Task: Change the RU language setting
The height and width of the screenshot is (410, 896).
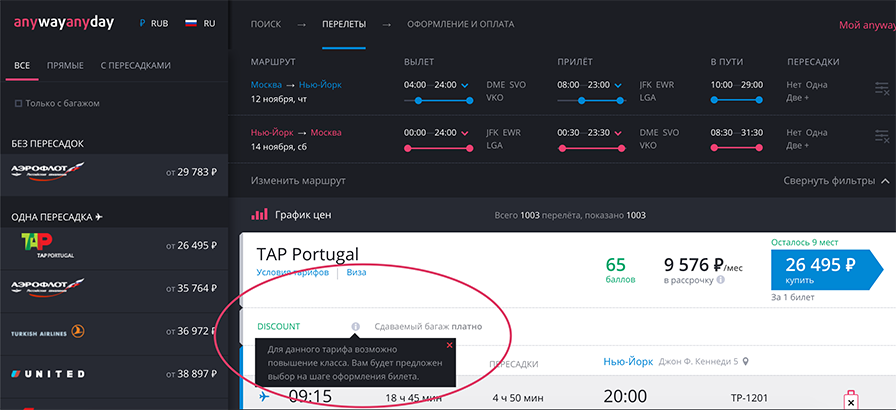Action: [x=200, y=23]
